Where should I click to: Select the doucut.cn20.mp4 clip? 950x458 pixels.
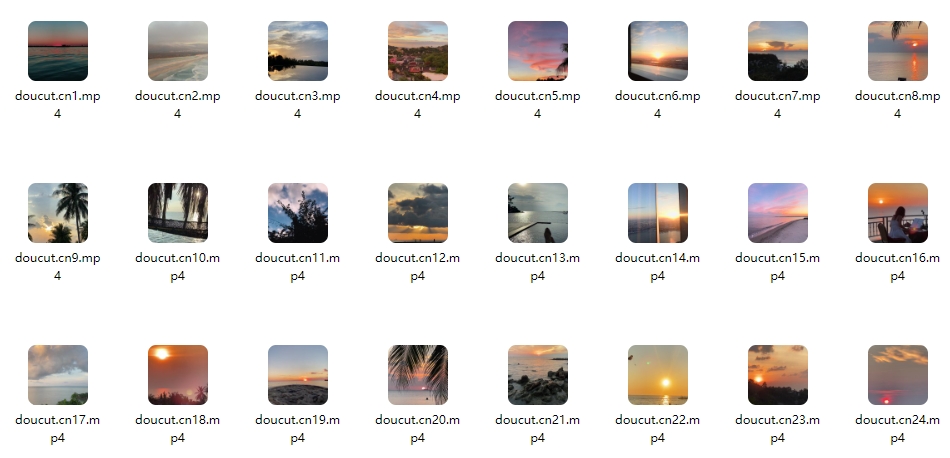tap(418, 375)
